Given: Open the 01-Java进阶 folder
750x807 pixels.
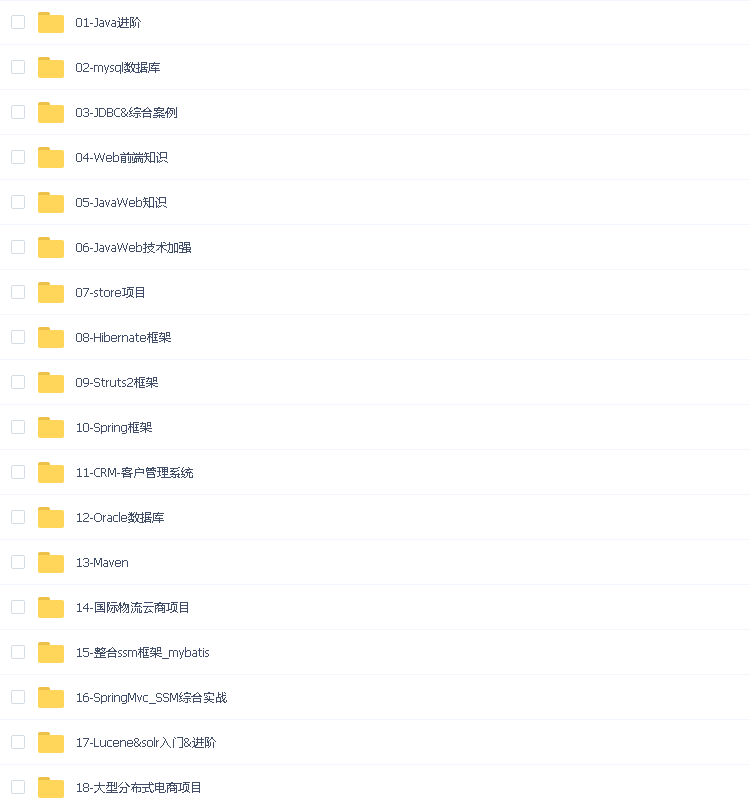Looking at the screenshot, I should point(108,22).
